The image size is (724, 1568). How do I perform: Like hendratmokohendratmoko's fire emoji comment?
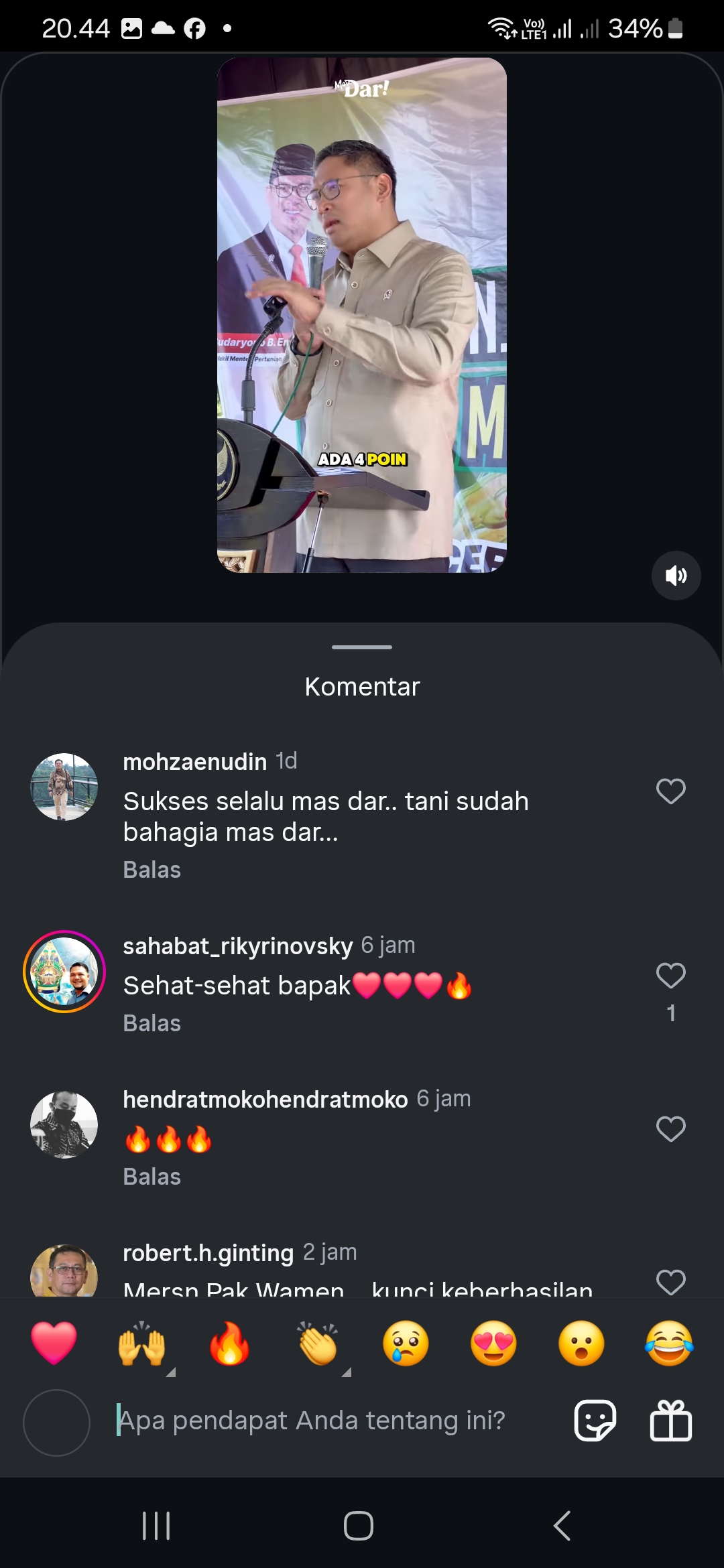coord(670,1129)
